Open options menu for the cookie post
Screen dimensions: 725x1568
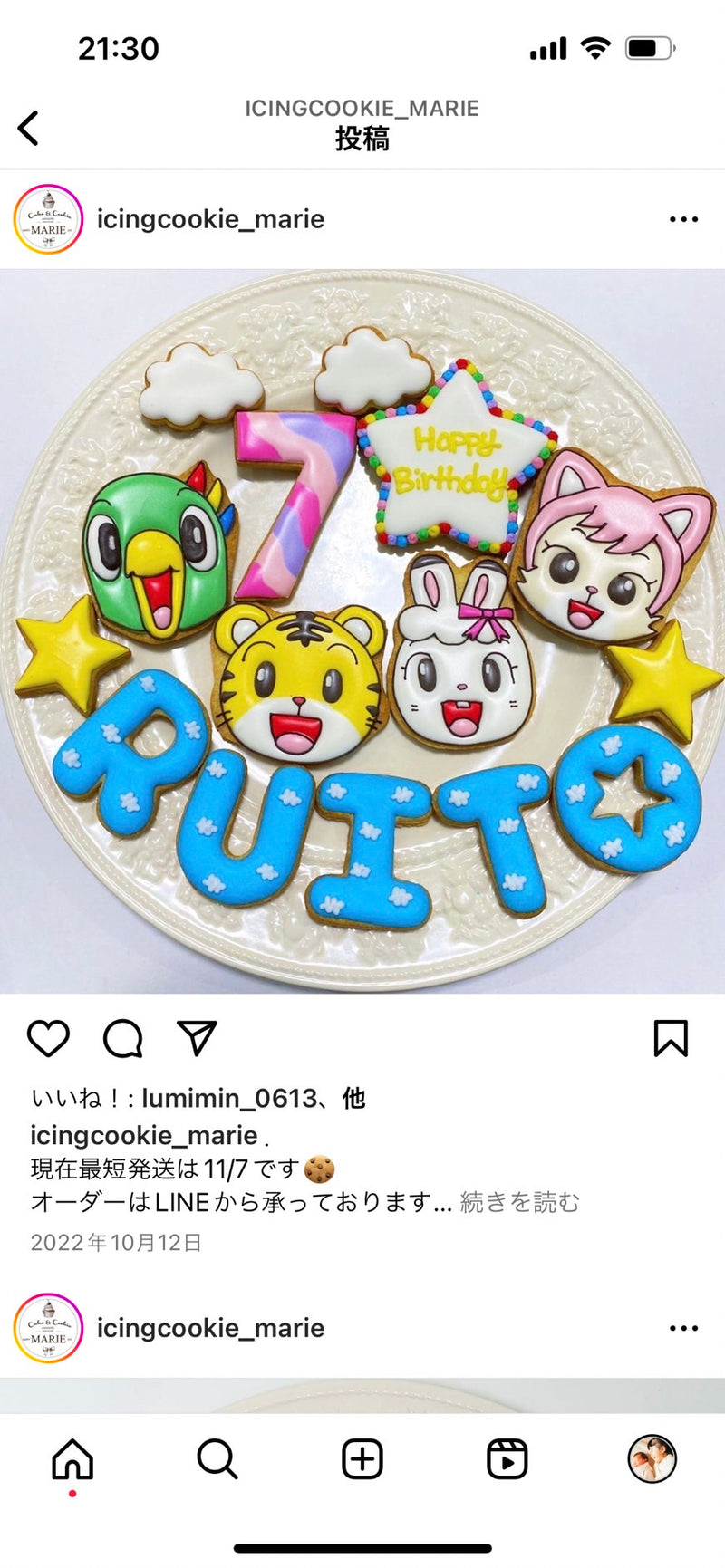683,219
